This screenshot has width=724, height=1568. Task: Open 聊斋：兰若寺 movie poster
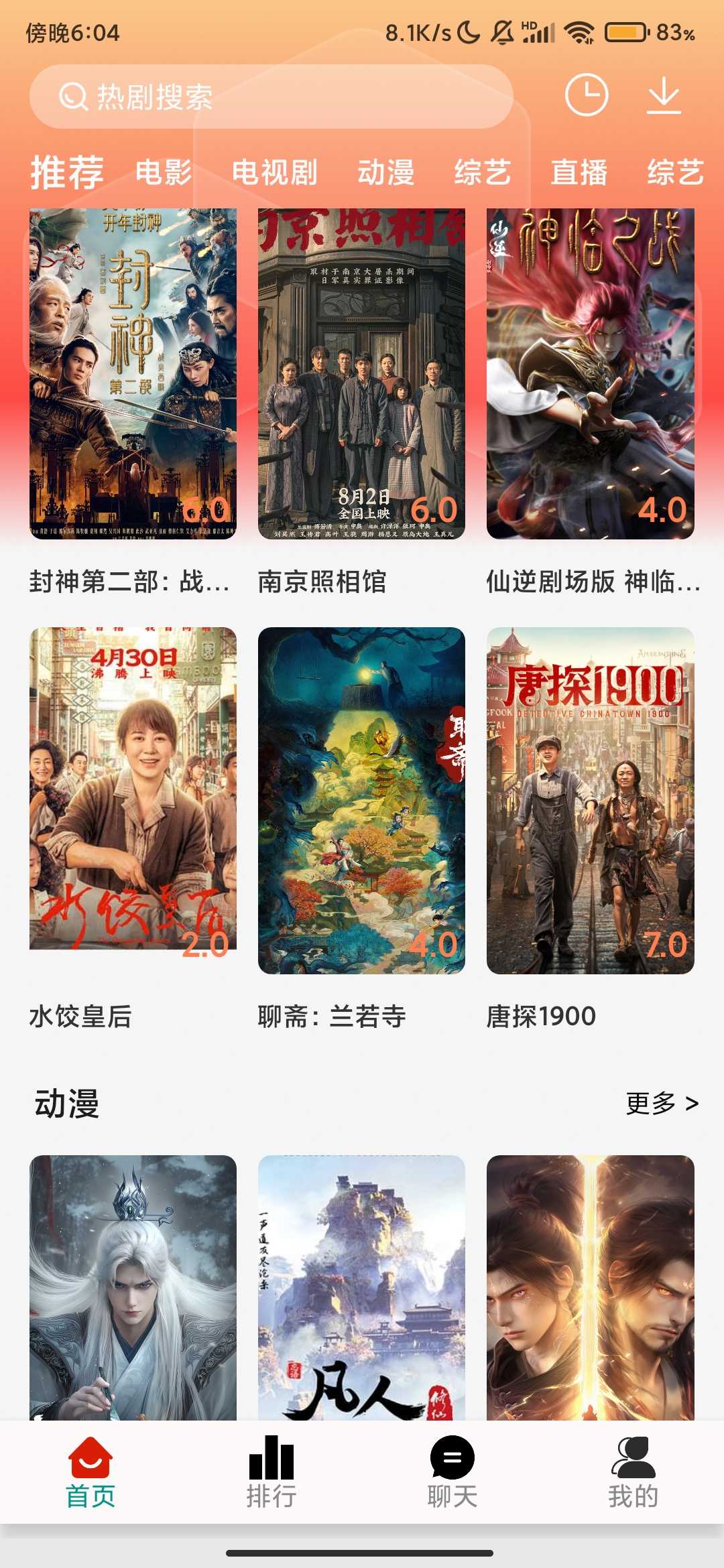(361, 800)
